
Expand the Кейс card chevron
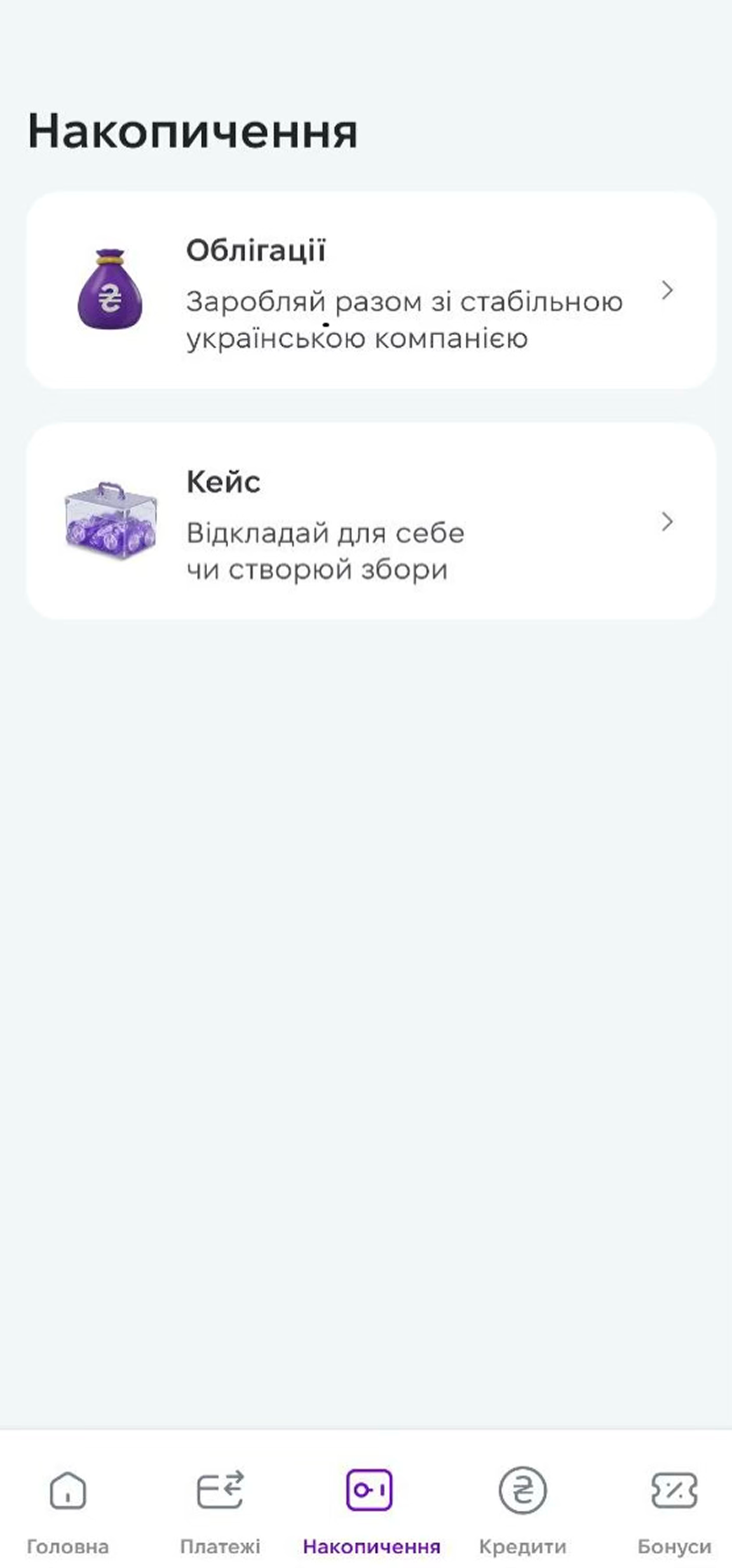pos(668,523)
